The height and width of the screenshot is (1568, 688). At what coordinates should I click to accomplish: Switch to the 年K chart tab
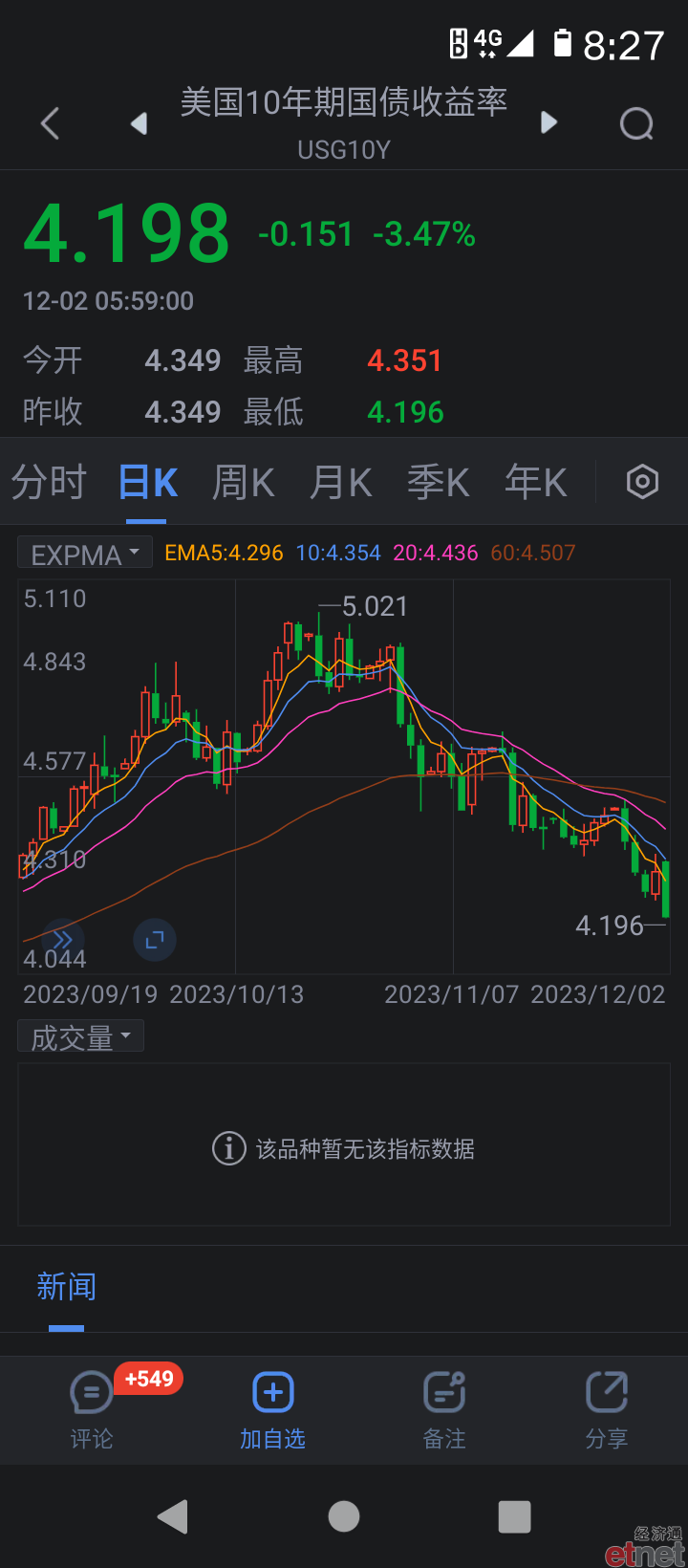tap(536, 483)
